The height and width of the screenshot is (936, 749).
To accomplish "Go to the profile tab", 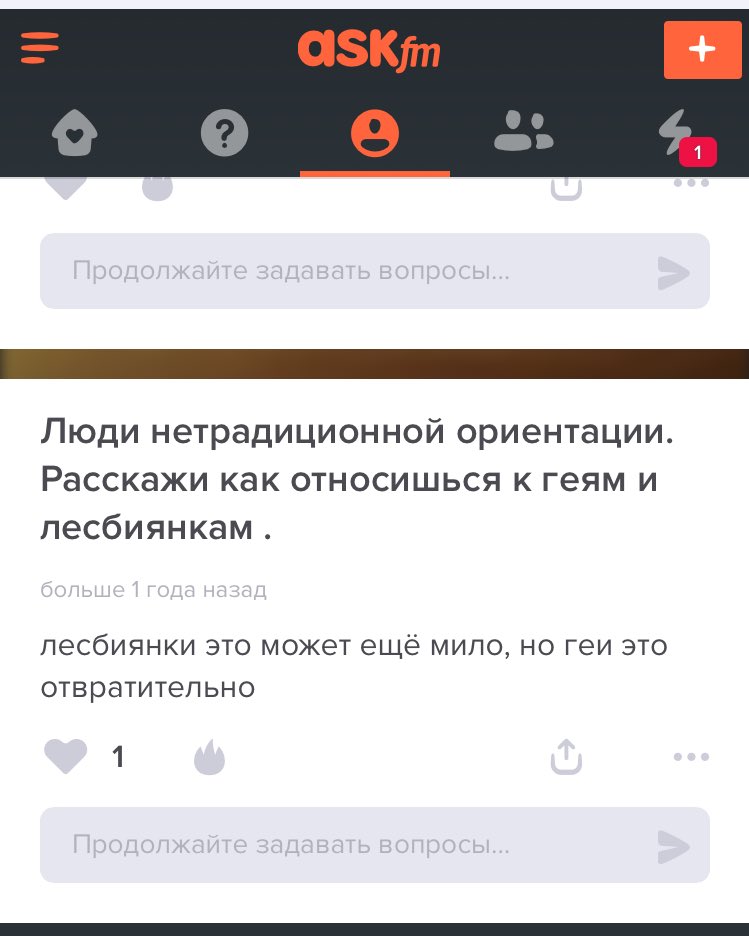I will 374,133.
